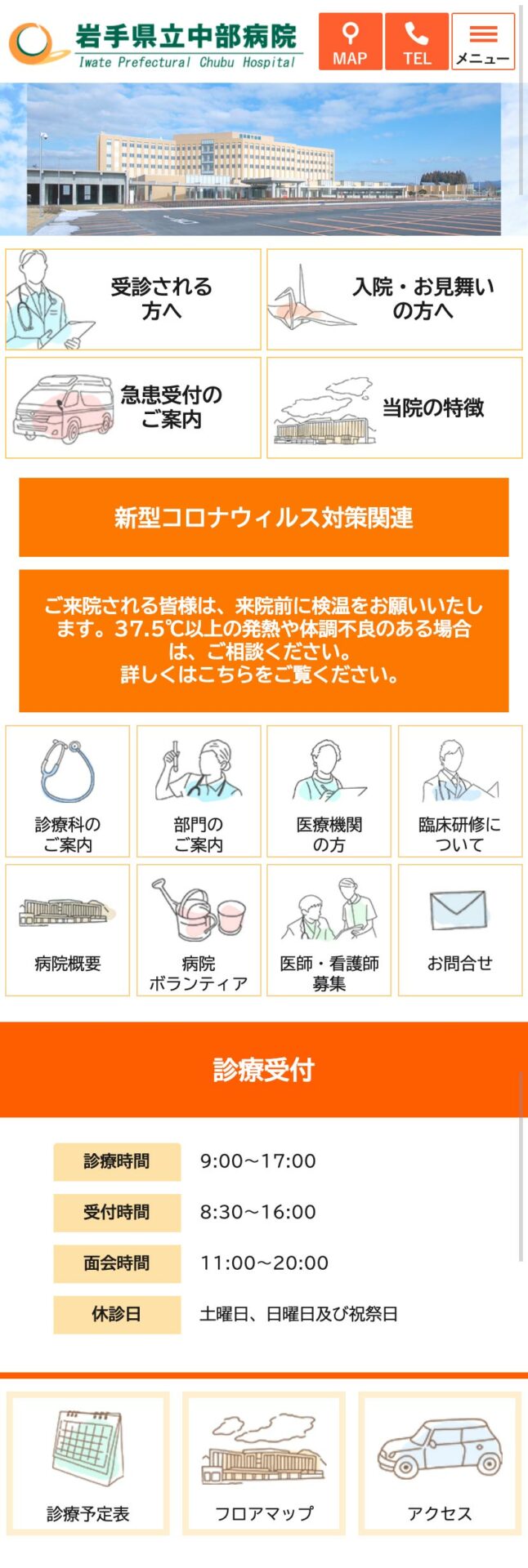Viewport: 528px width, 1568px height.
Task: Open the メニュー hamburger menu
Action: 483,41
